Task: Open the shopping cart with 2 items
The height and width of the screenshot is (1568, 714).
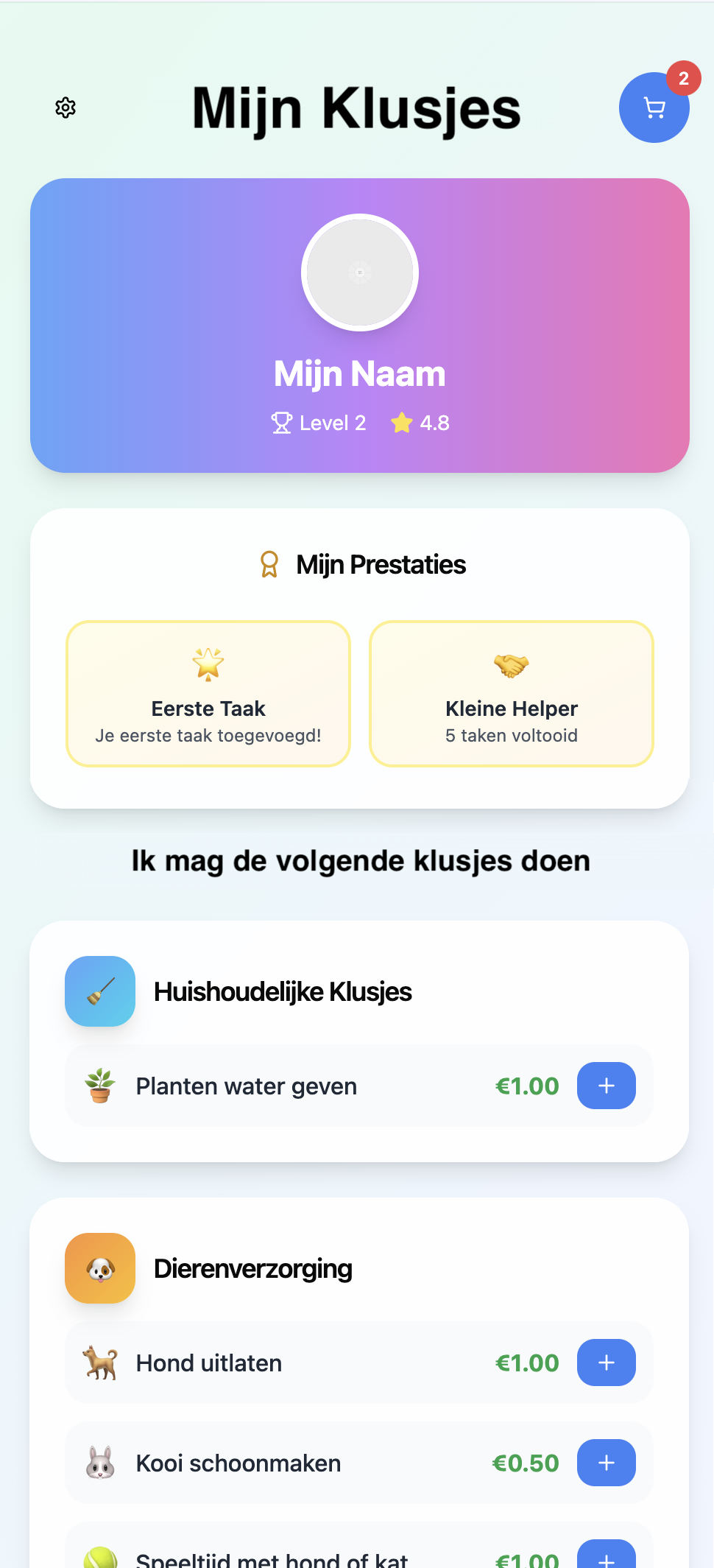Action: pyautogui.click(x=654, y=108)
